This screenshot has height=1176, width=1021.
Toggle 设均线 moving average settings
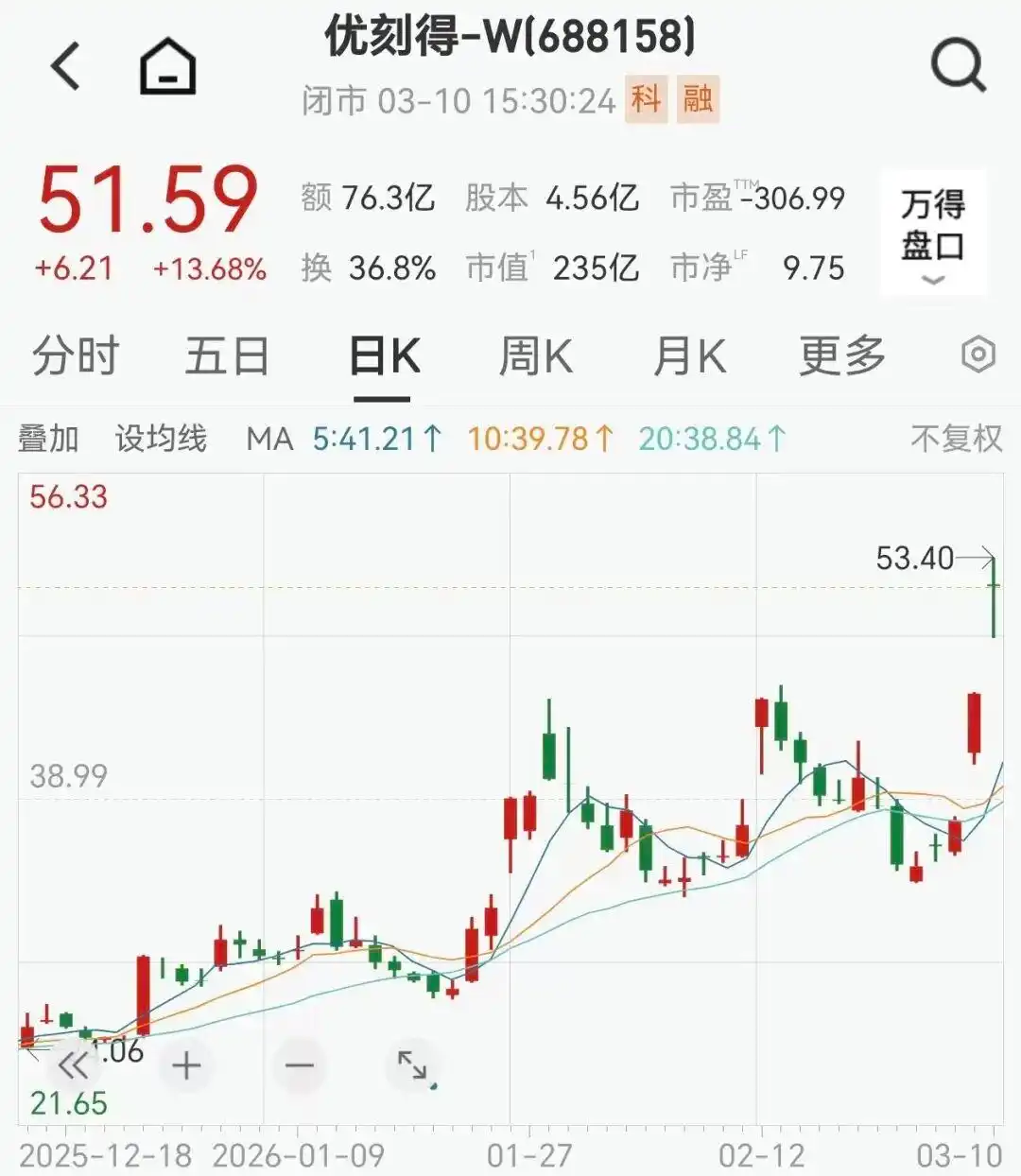(162, 438)
